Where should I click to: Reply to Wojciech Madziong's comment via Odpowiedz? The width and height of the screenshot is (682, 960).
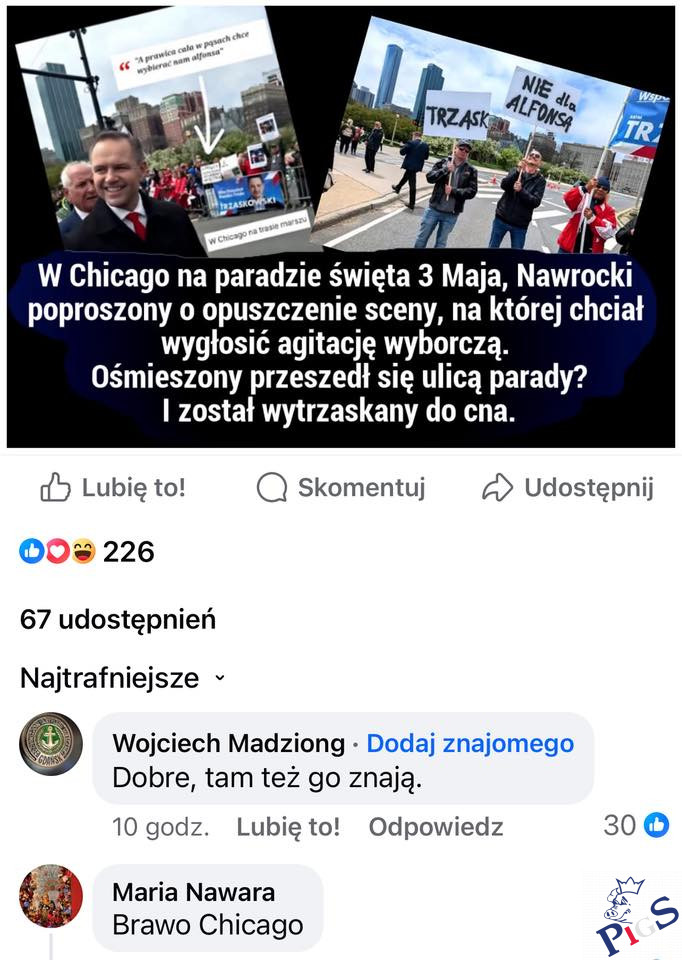tap(435, 827)
